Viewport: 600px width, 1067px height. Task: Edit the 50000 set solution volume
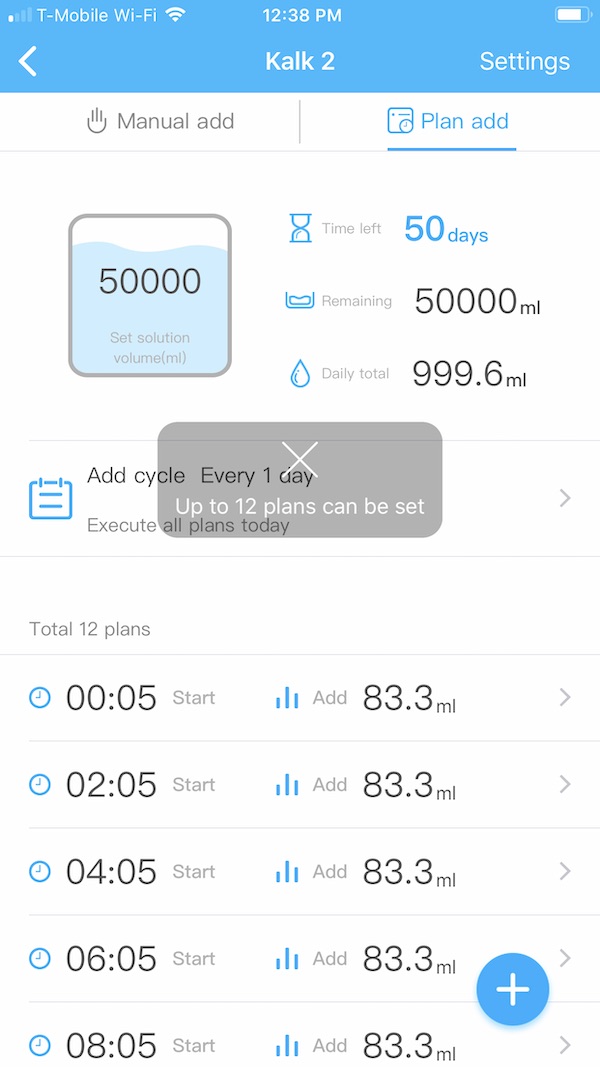point(150,295)
